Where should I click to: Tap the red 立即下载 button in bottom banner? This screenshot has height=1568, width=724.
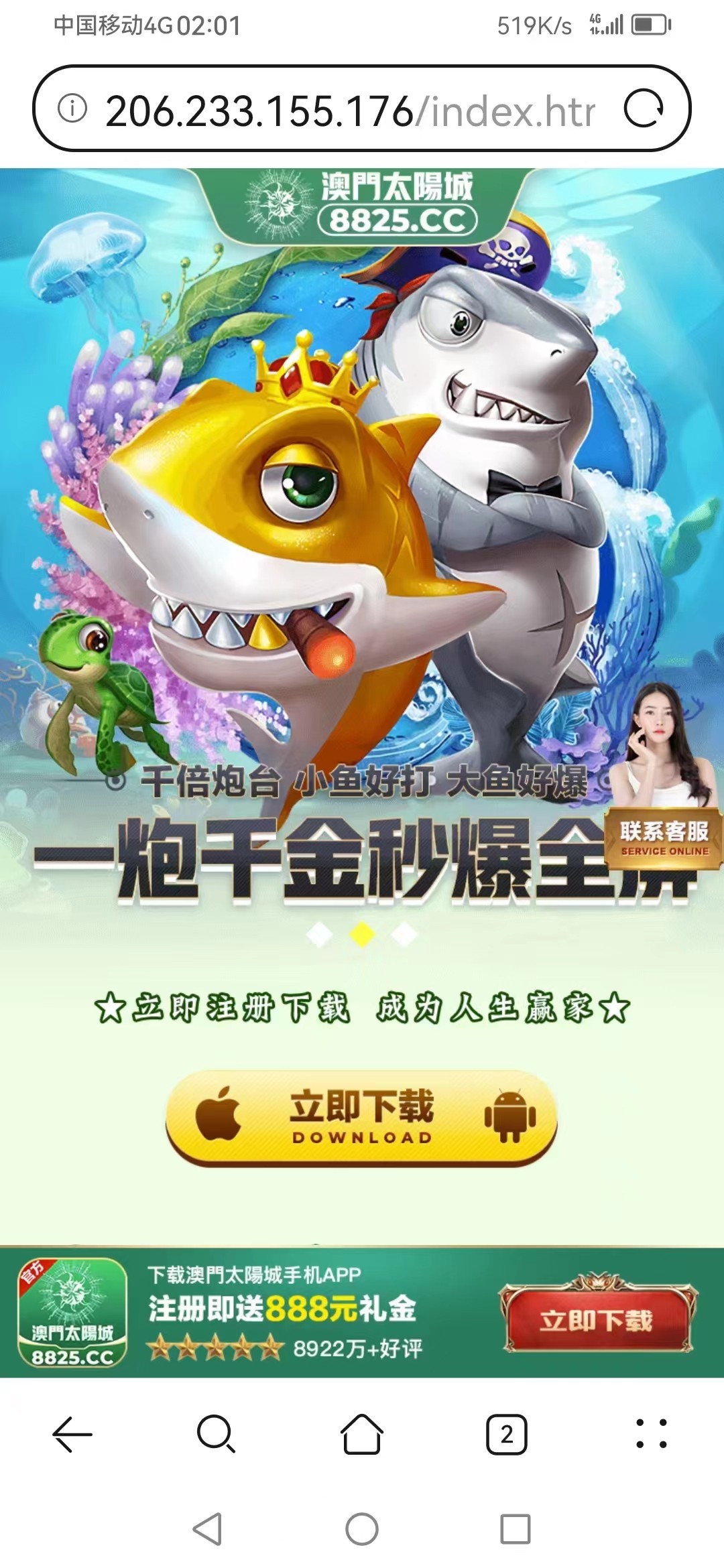597,1320
